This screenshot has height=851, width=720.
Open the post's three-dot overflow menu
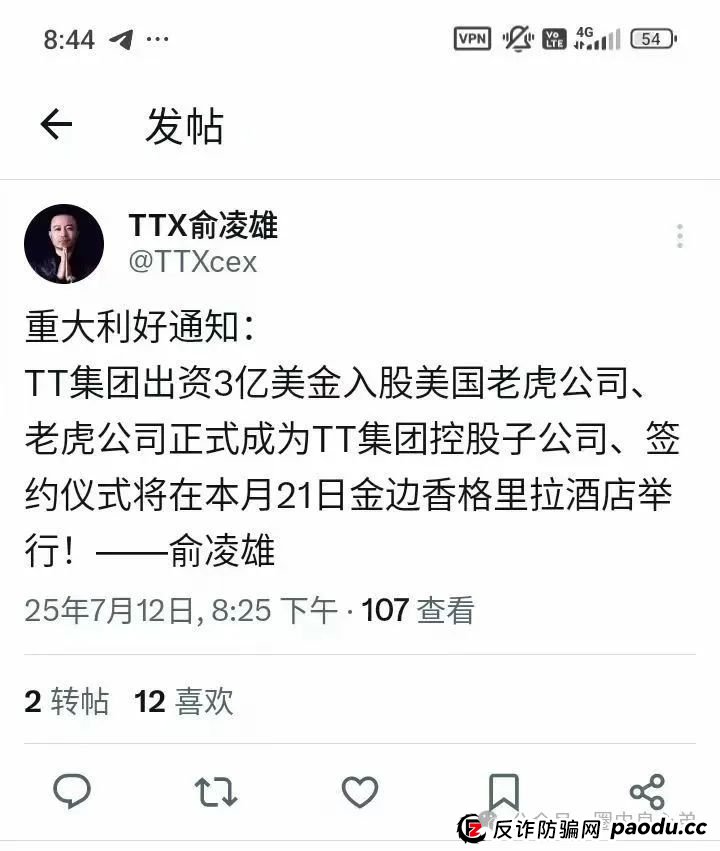(680, 237)
